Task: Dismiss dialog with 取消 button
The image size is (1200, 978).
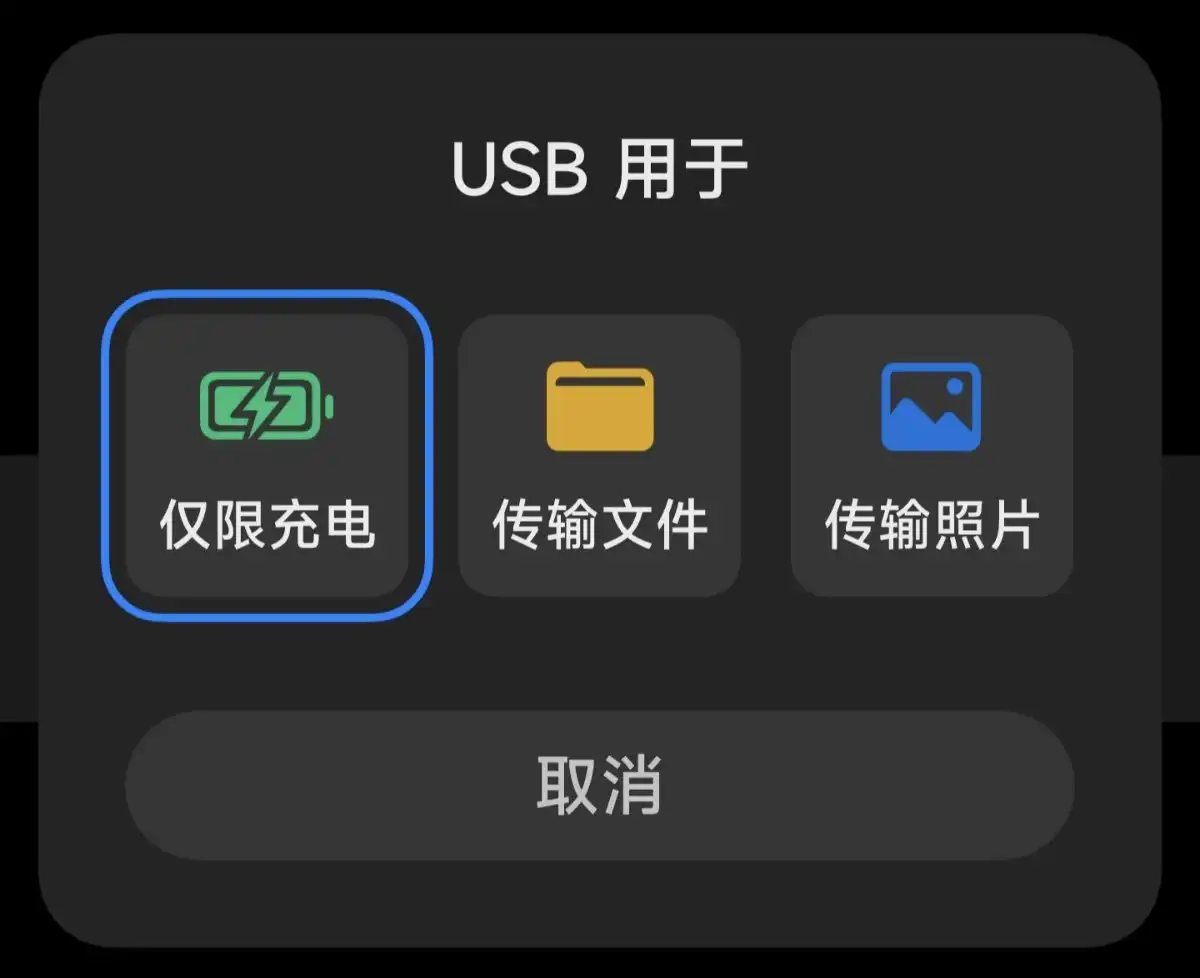Action: click(x=599, y=785)
